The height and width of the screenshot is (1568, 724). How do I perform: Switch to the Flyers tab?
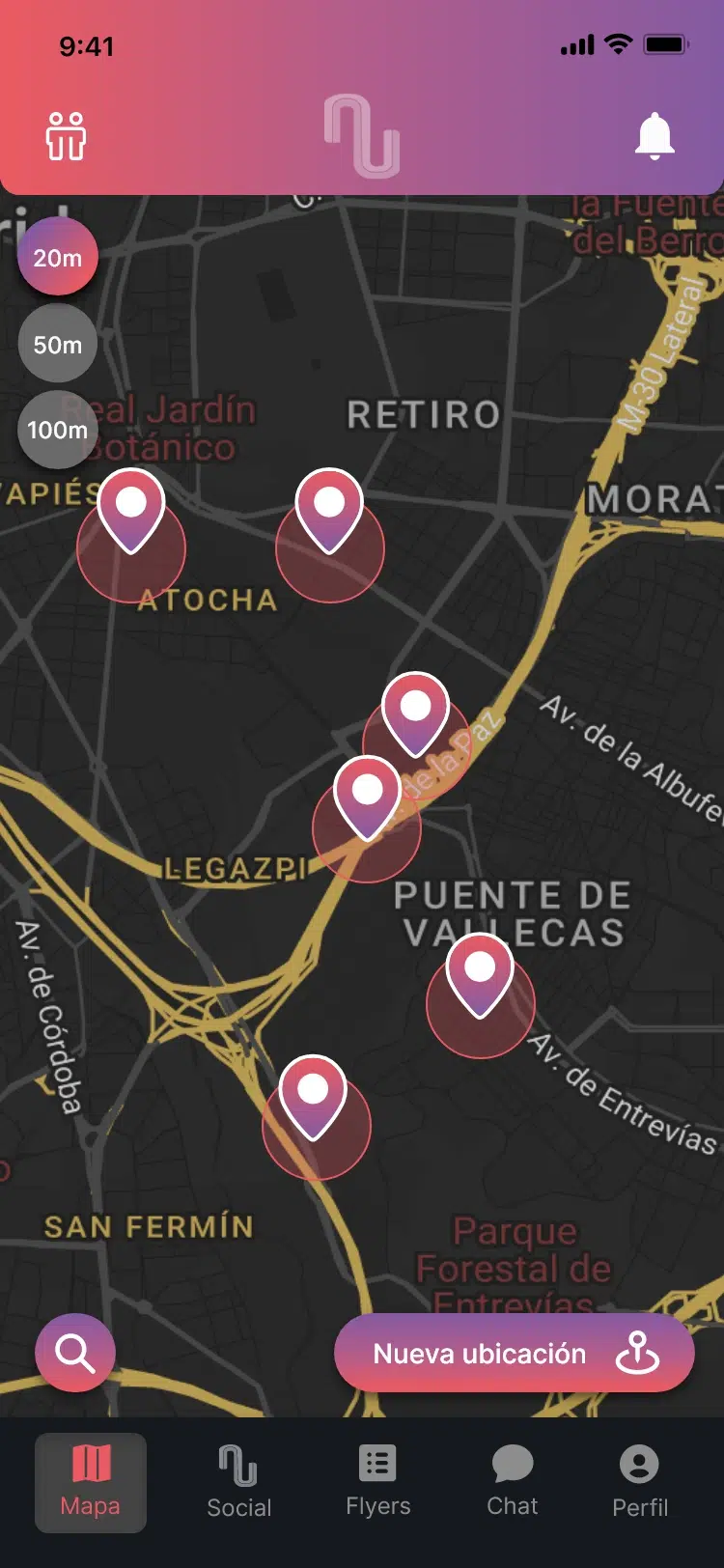(x=377, y=1483)
